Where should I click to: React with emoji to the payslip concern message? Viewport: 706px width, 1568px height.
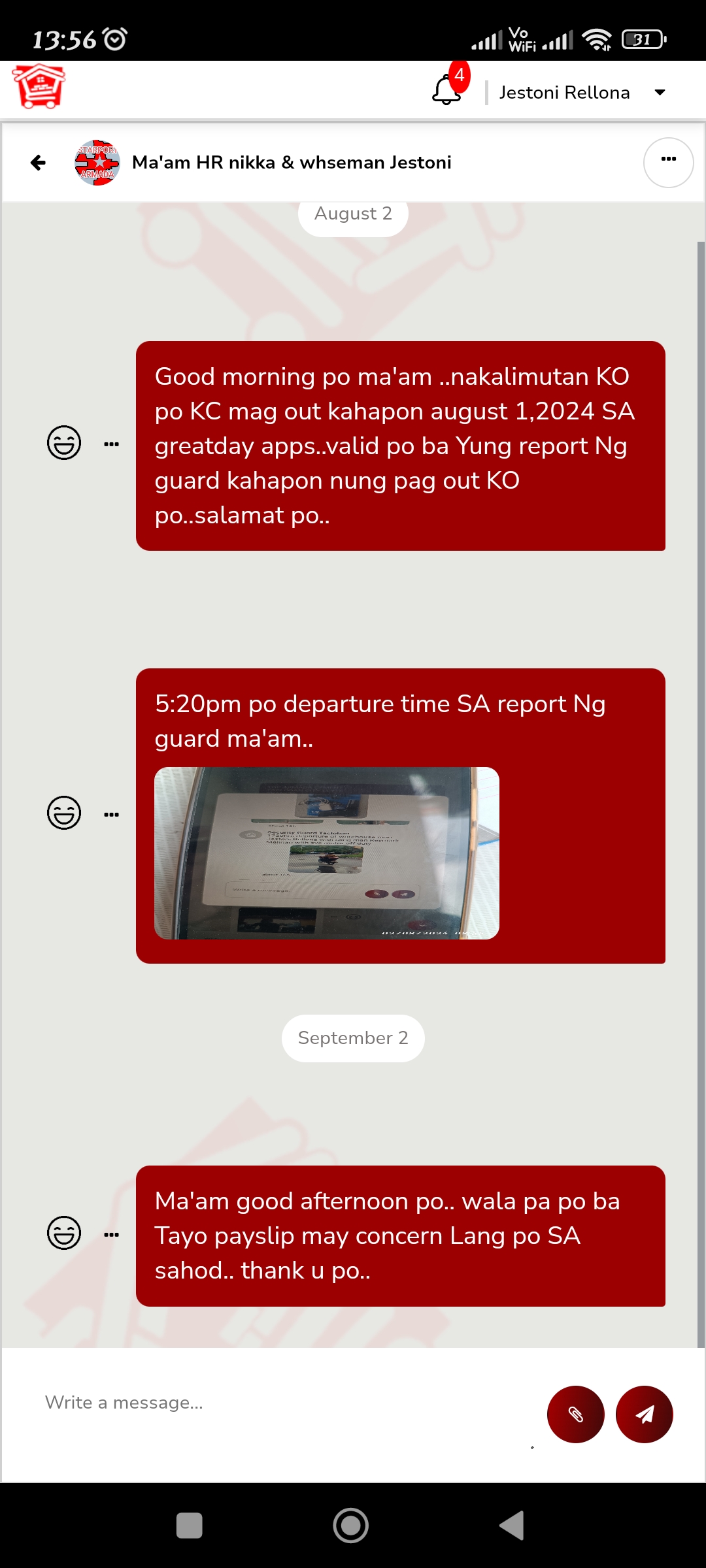coord(64,1233)
